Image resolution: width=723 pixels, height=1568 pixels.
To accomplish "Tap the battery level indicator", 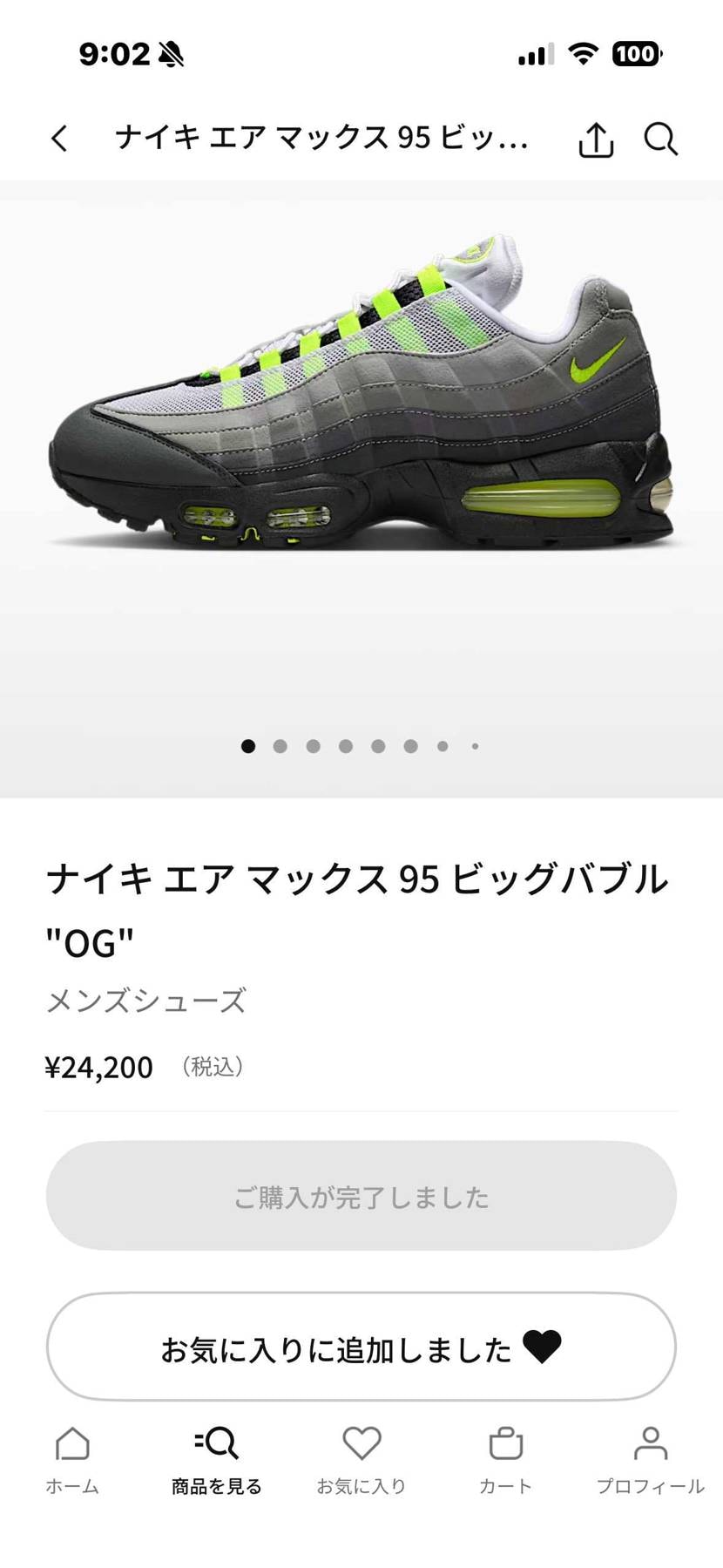I will [x=639, y=54].
